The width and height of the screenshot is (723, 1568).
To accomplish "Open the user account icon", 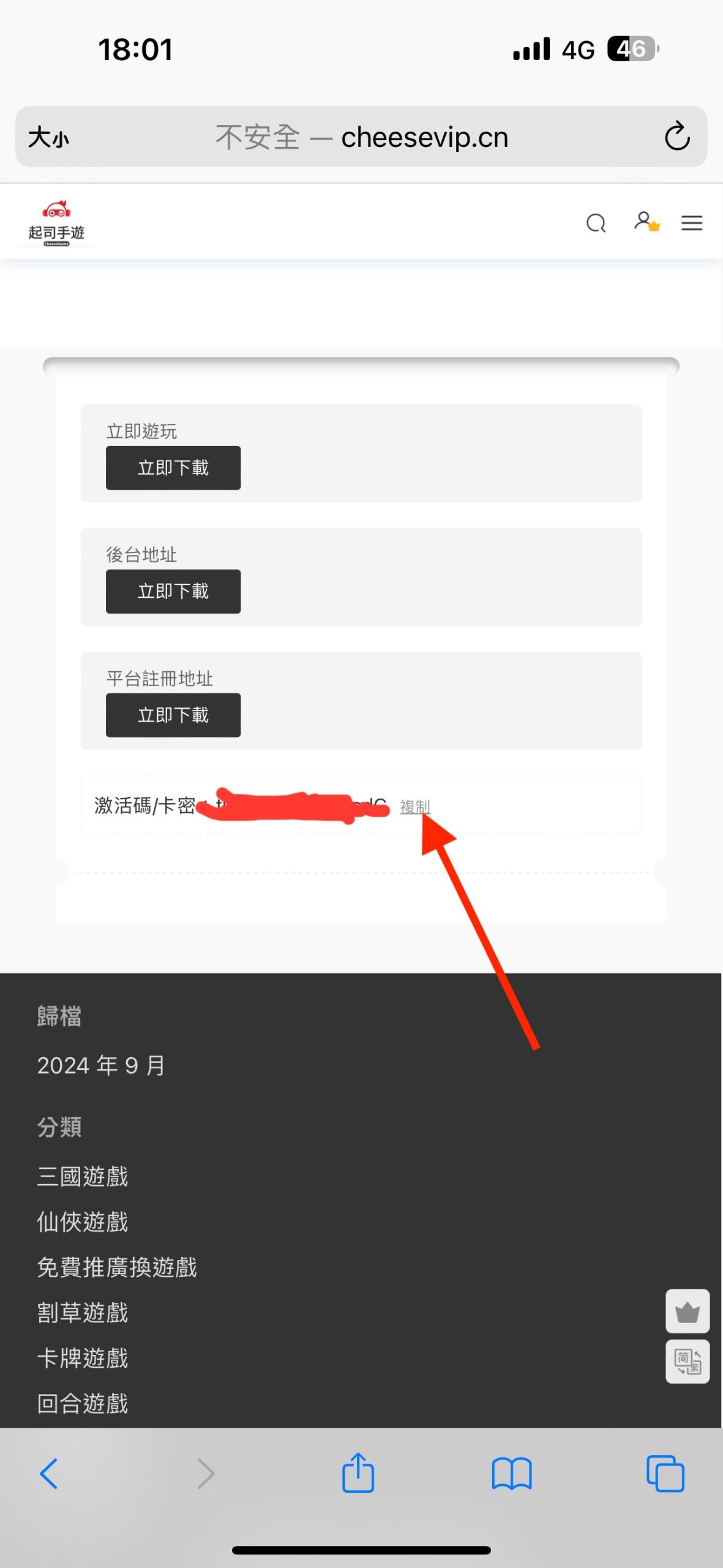I will 645,221.
